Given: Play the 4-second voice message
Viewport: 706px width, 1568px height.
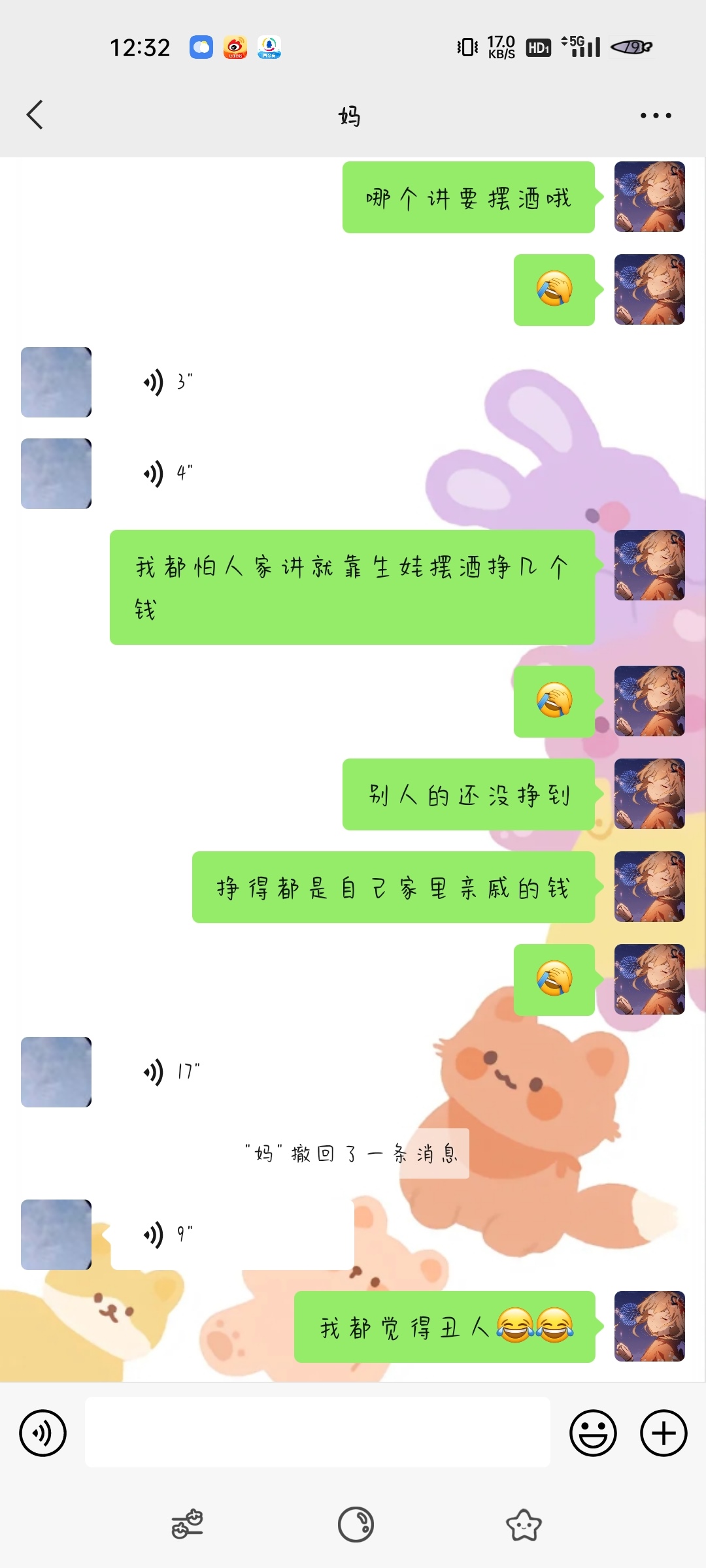Looking at the screenshot, I should (167, 474).
